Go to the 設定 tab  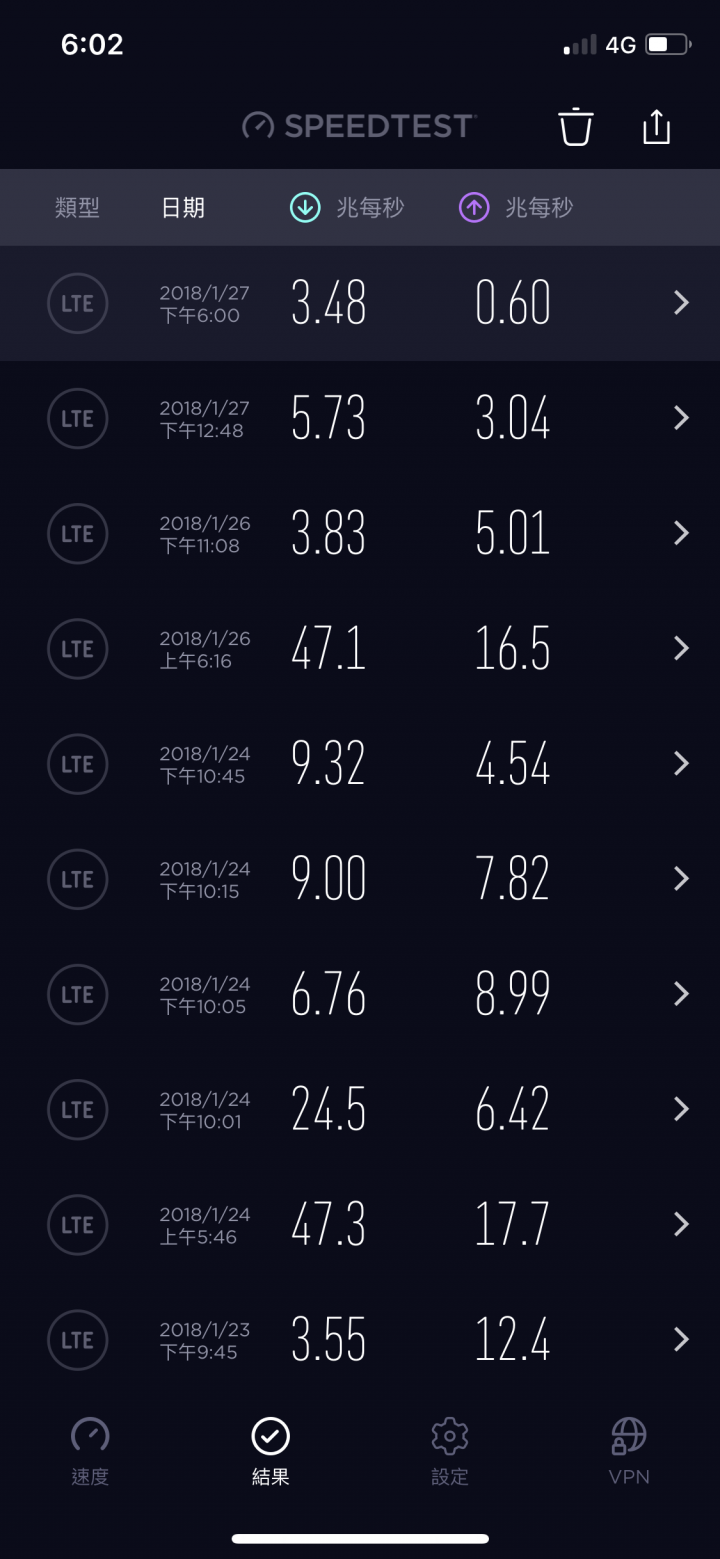pos(450,1451)
